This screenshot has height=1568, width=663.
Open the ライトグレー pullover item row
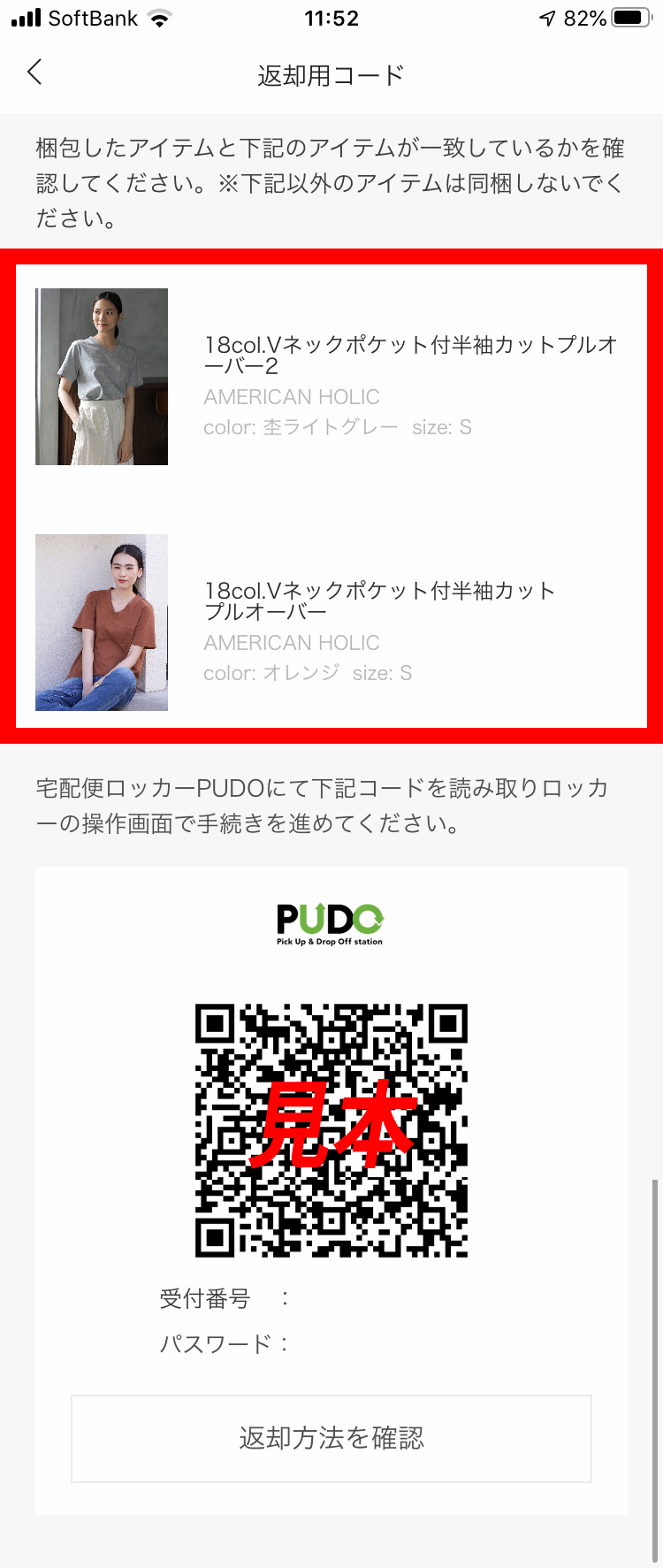(331, 377)
